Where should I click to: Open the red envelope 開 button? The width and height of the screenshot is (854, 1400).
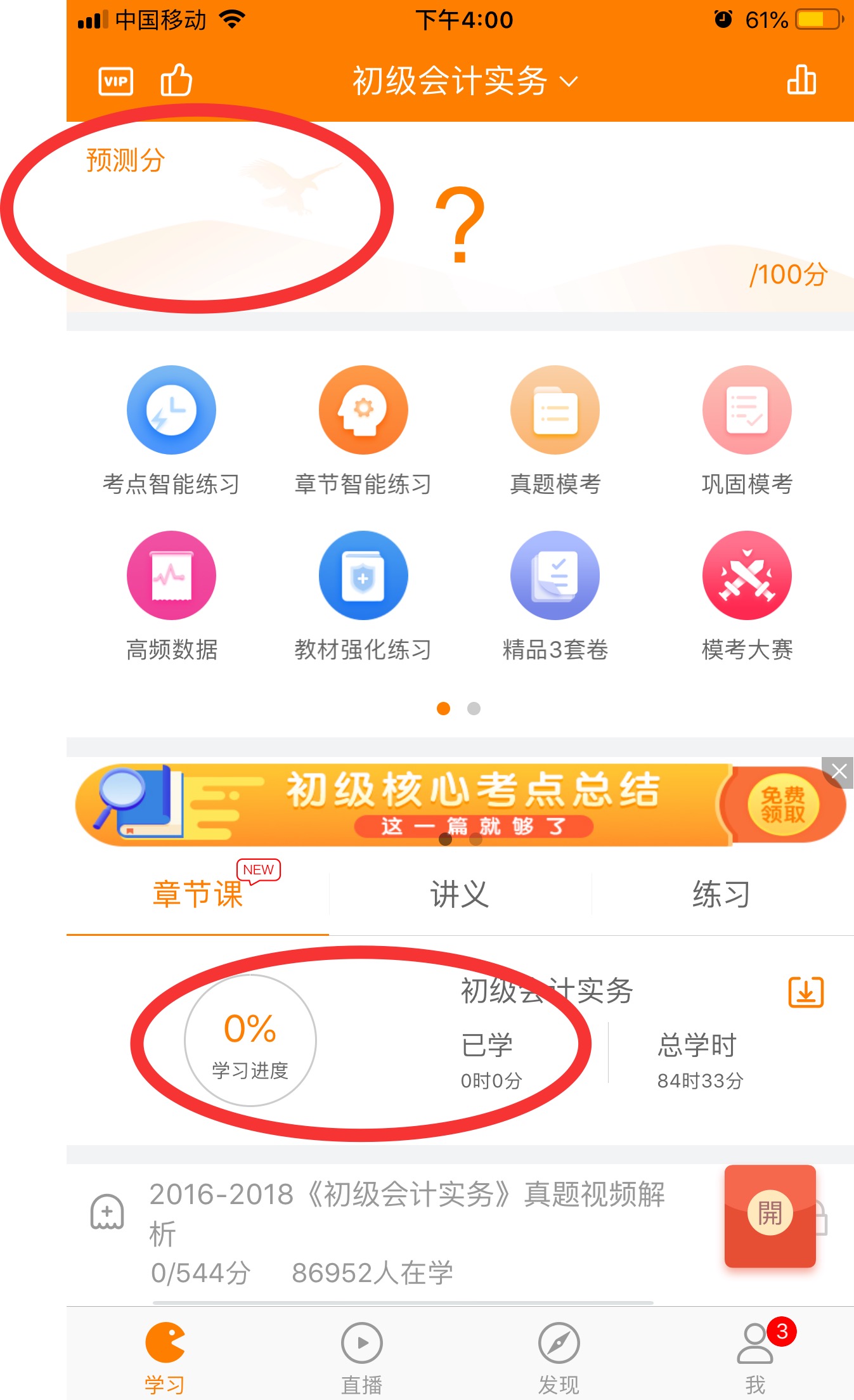pos(770,1214)
